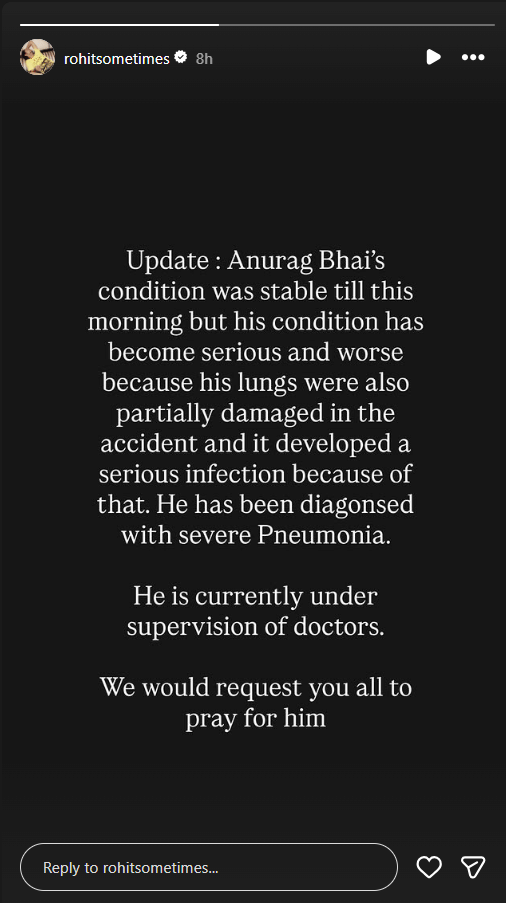The width and height of the screenshot is (506, 903).
Task: Tap the rohitsometimes username
Action: pyautogui.click(x=117, y=58)
